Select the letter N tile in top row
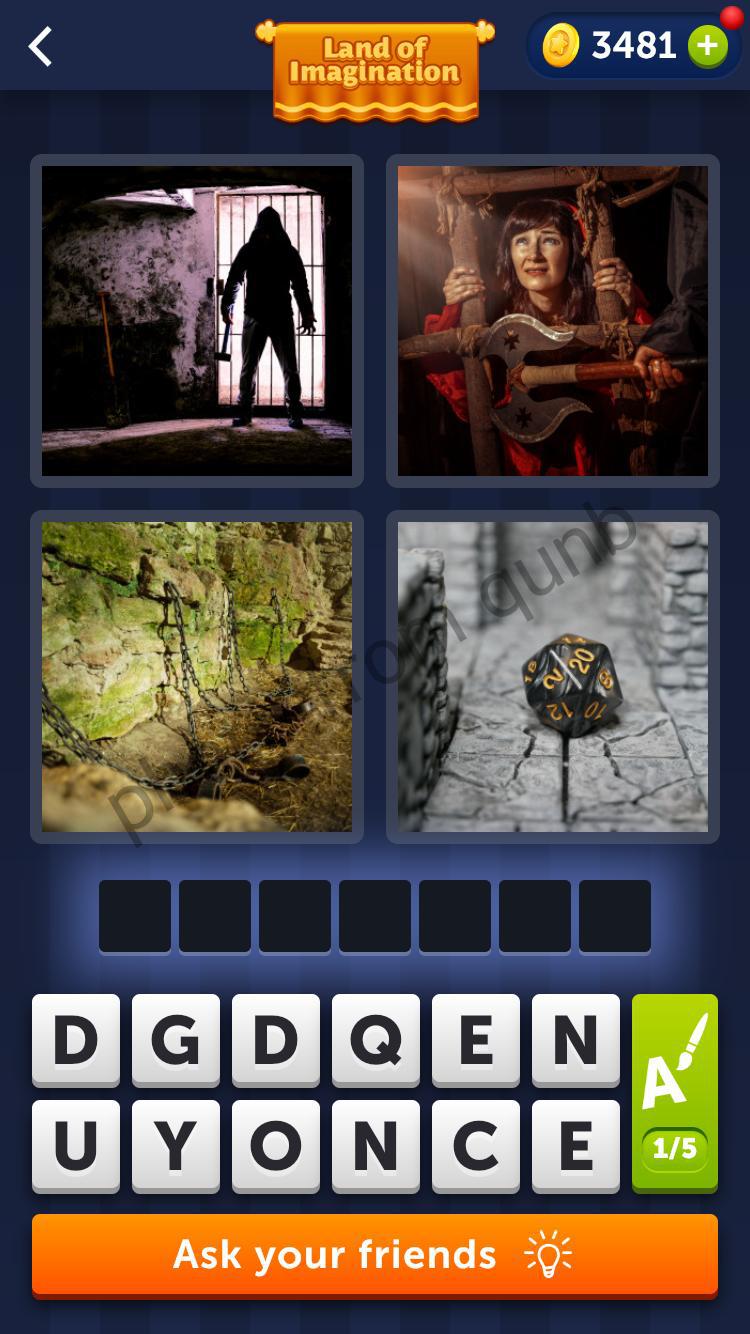750x1334 pixels. tap(576, 1040)
